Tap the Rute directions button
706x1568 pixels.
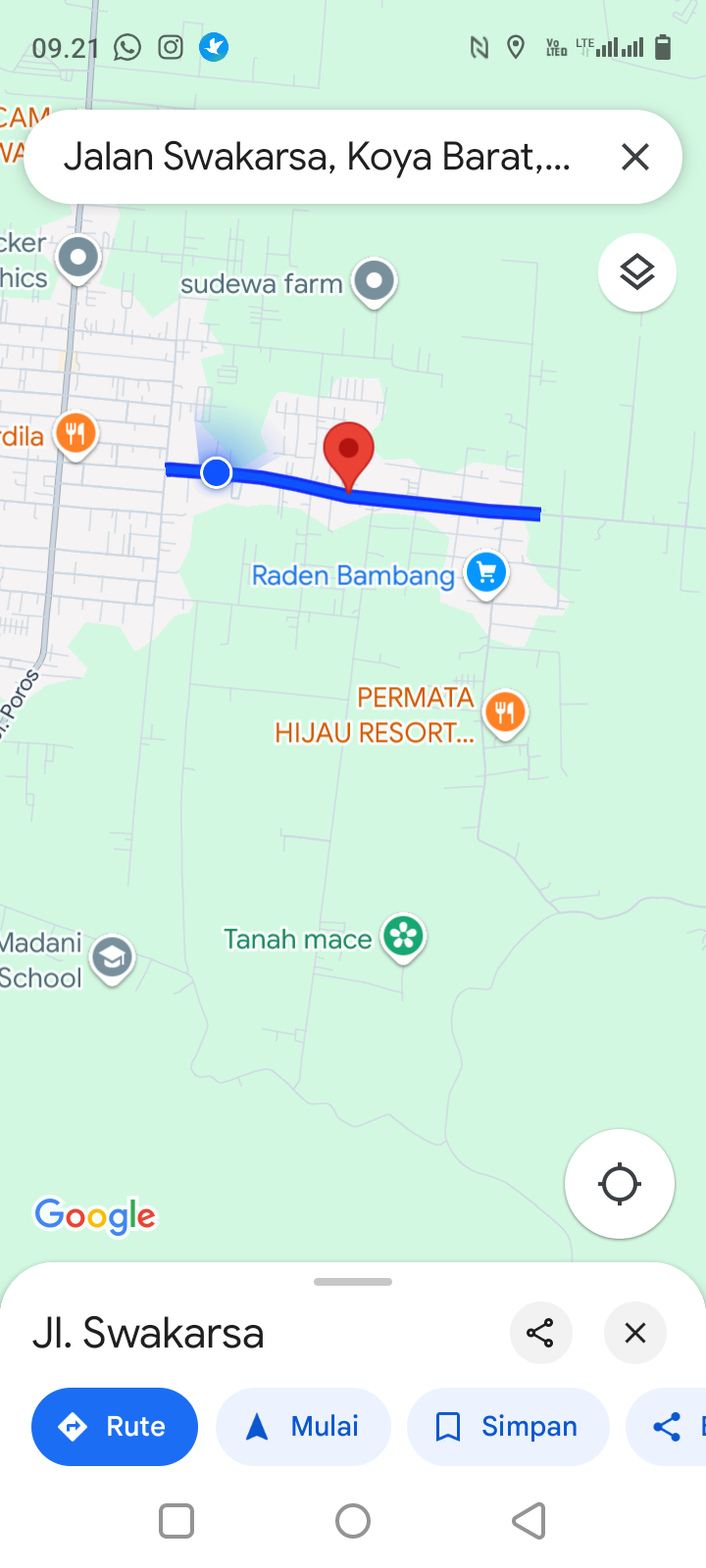pos(115,1427)
